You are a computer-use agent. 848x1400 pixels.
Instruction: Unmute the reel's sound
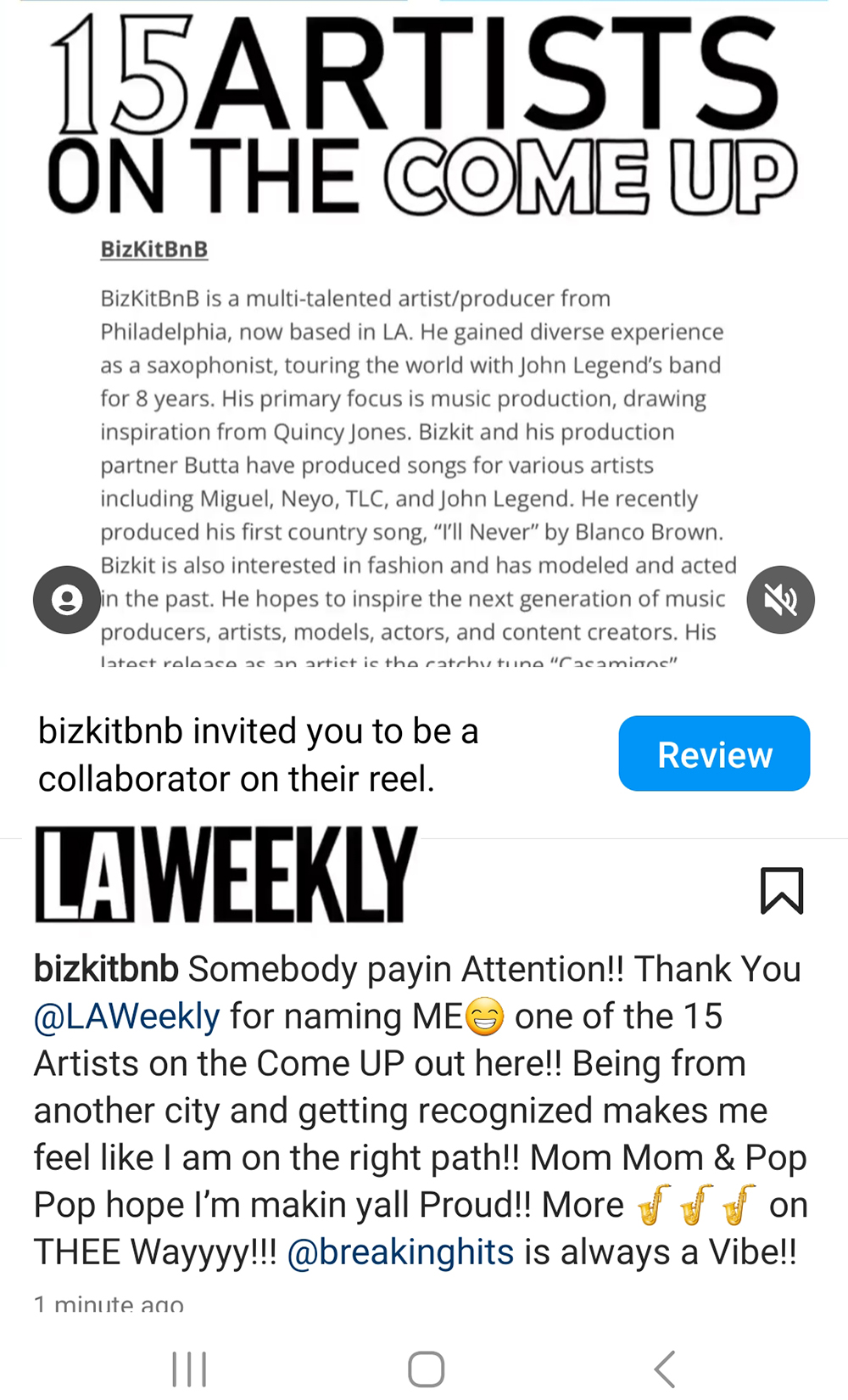(780, 600)
